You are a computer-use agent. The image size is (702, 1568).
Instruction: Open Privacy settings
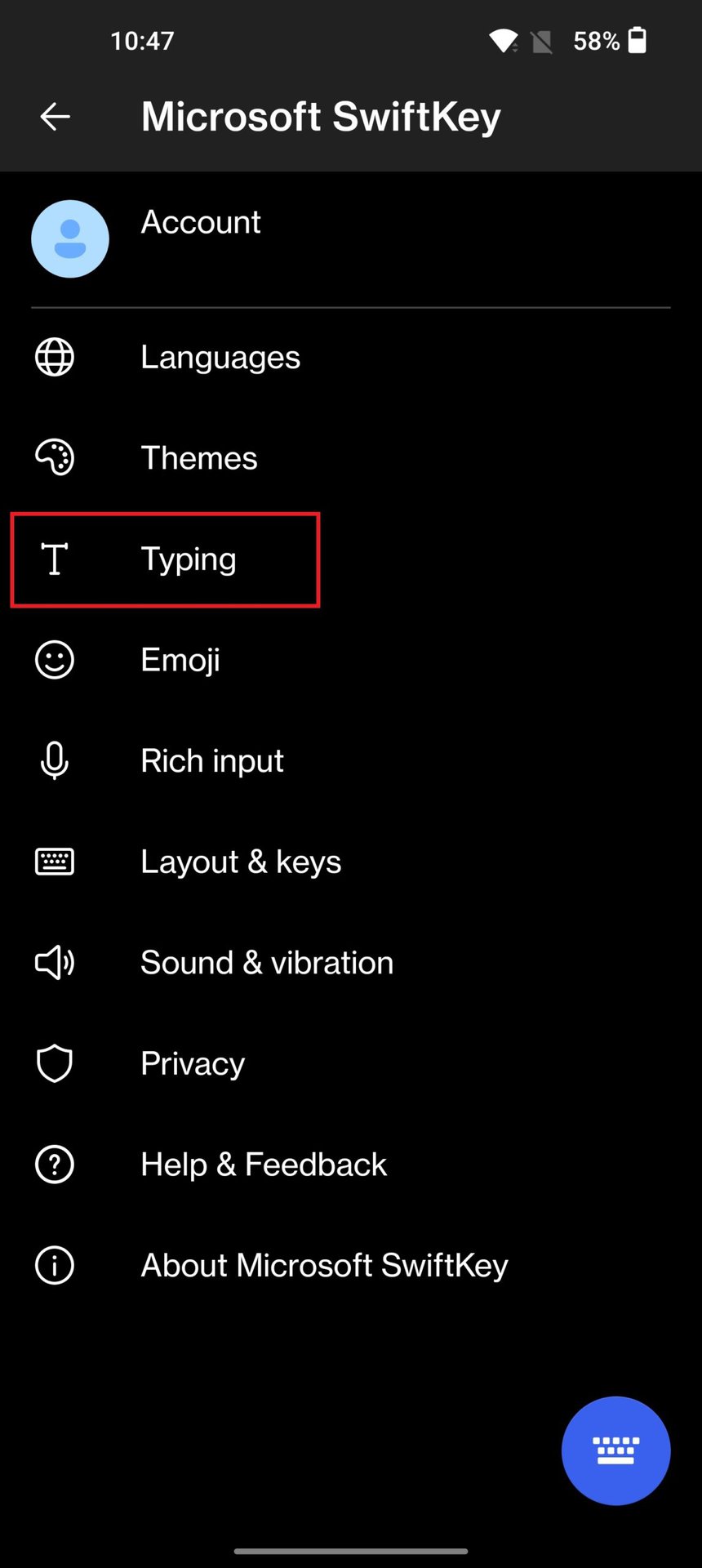click(193, 1063)
